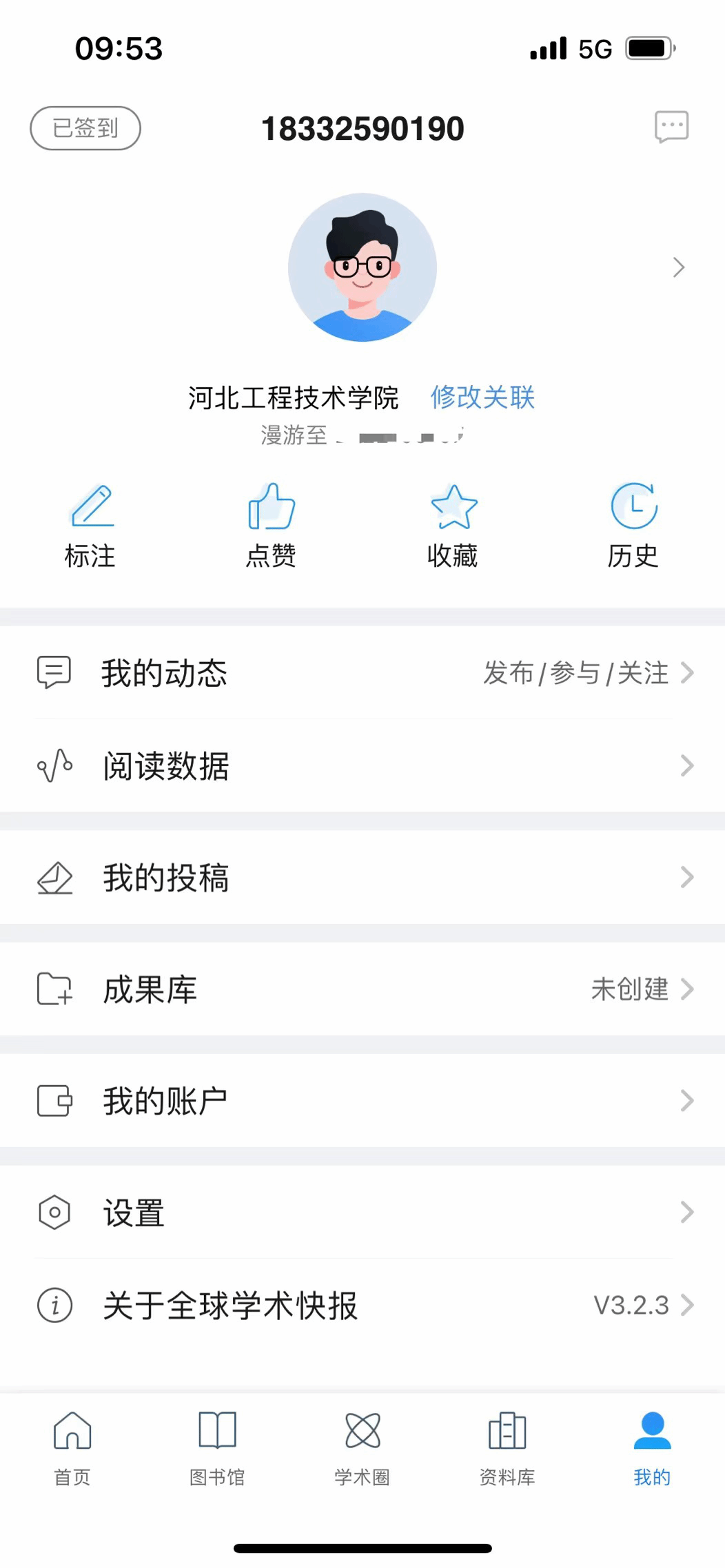Viewport: 725px width, 1568px height.
Task: Switch to the 图书馆 tab
Action: click(x=217, y=1447)
